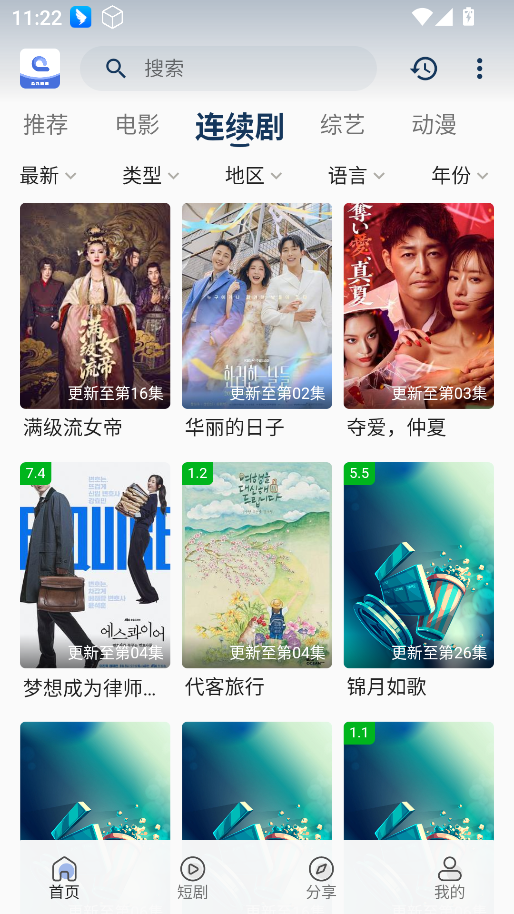Open the watch history clock icon

tap(424, 69)
